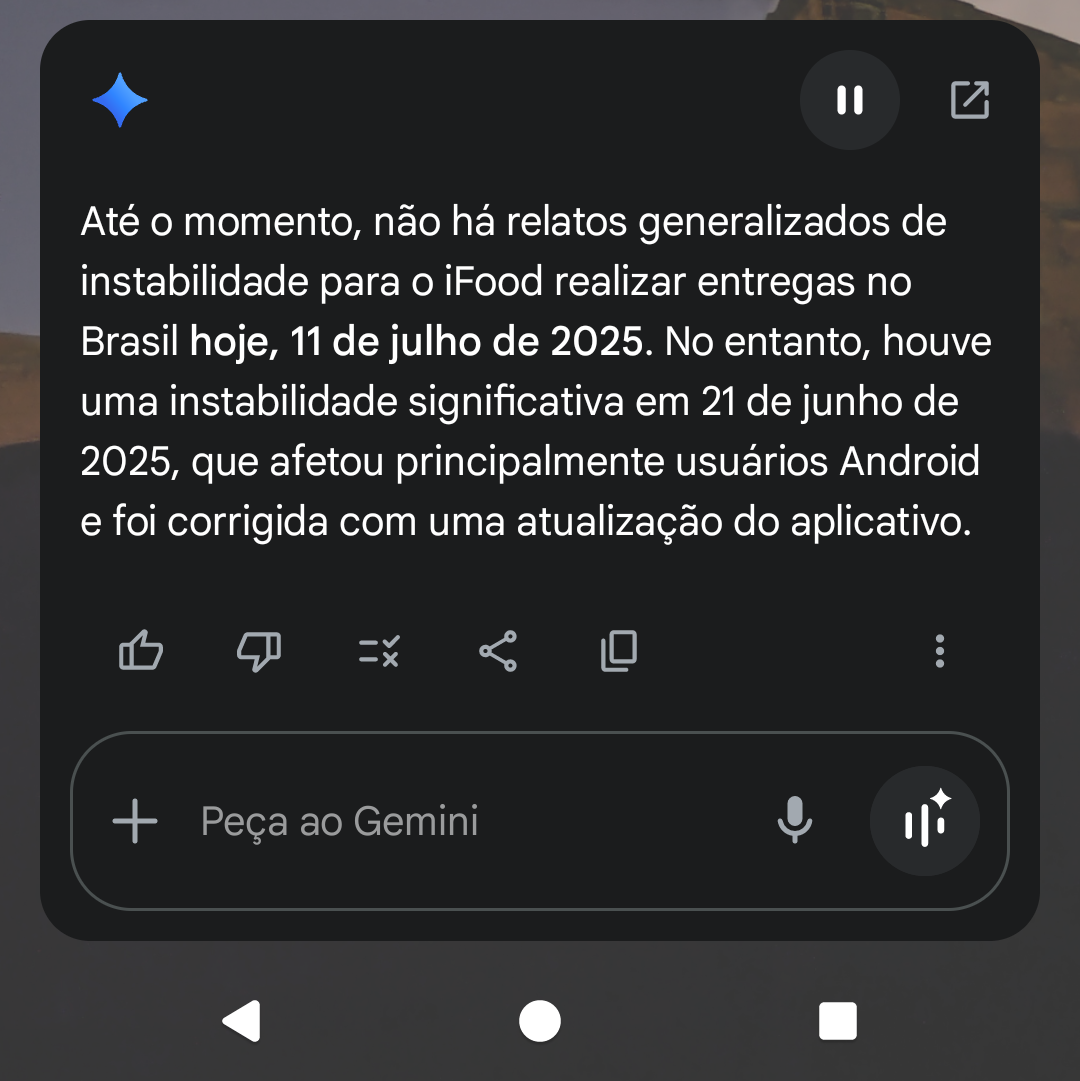Open the response in the full Gemini app
Viewport: 1080px width, 1081px height.
point(969,100)
